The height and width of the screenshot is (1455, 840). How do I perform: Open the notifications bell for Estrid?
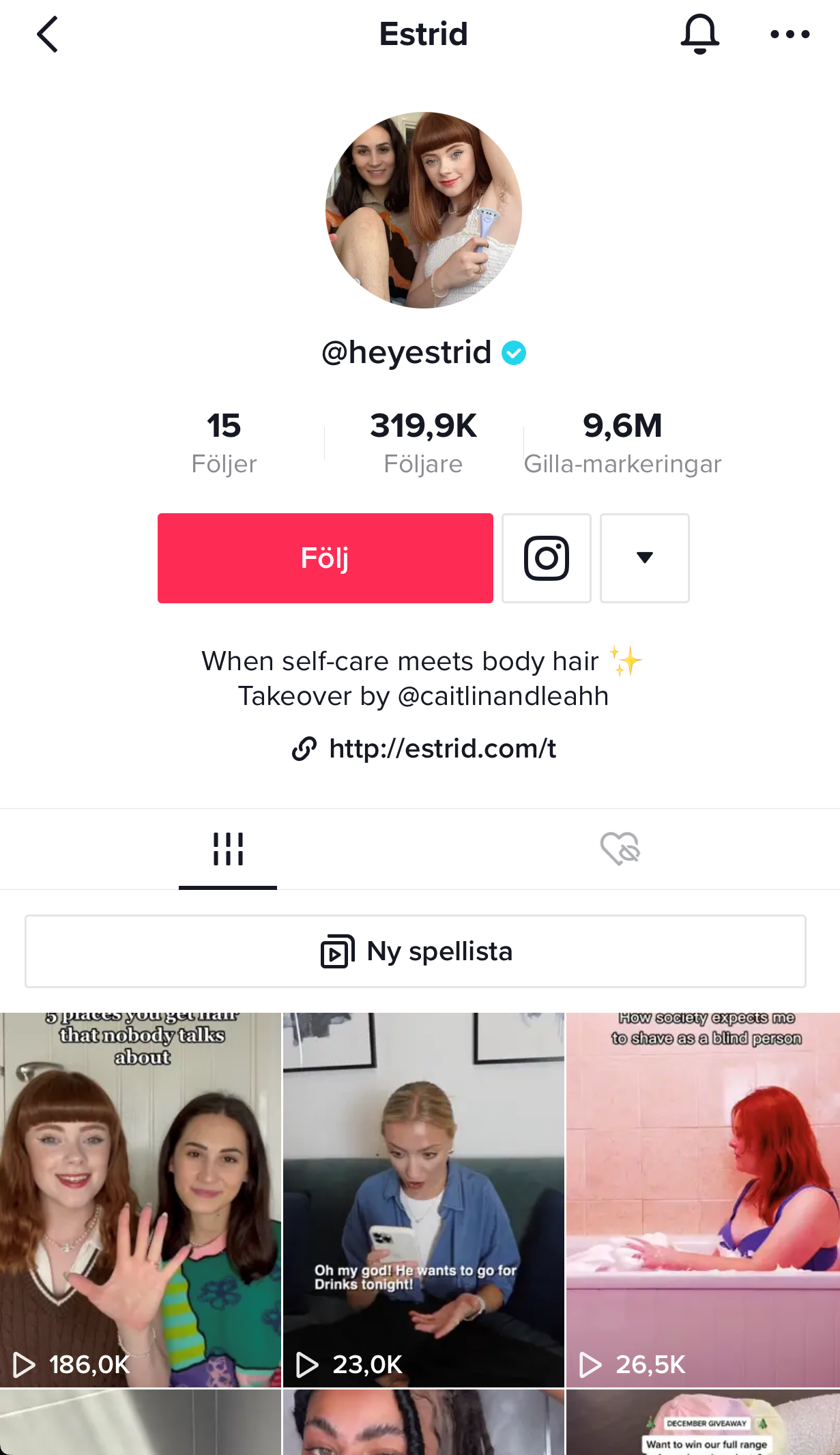[x=699, y=34]
